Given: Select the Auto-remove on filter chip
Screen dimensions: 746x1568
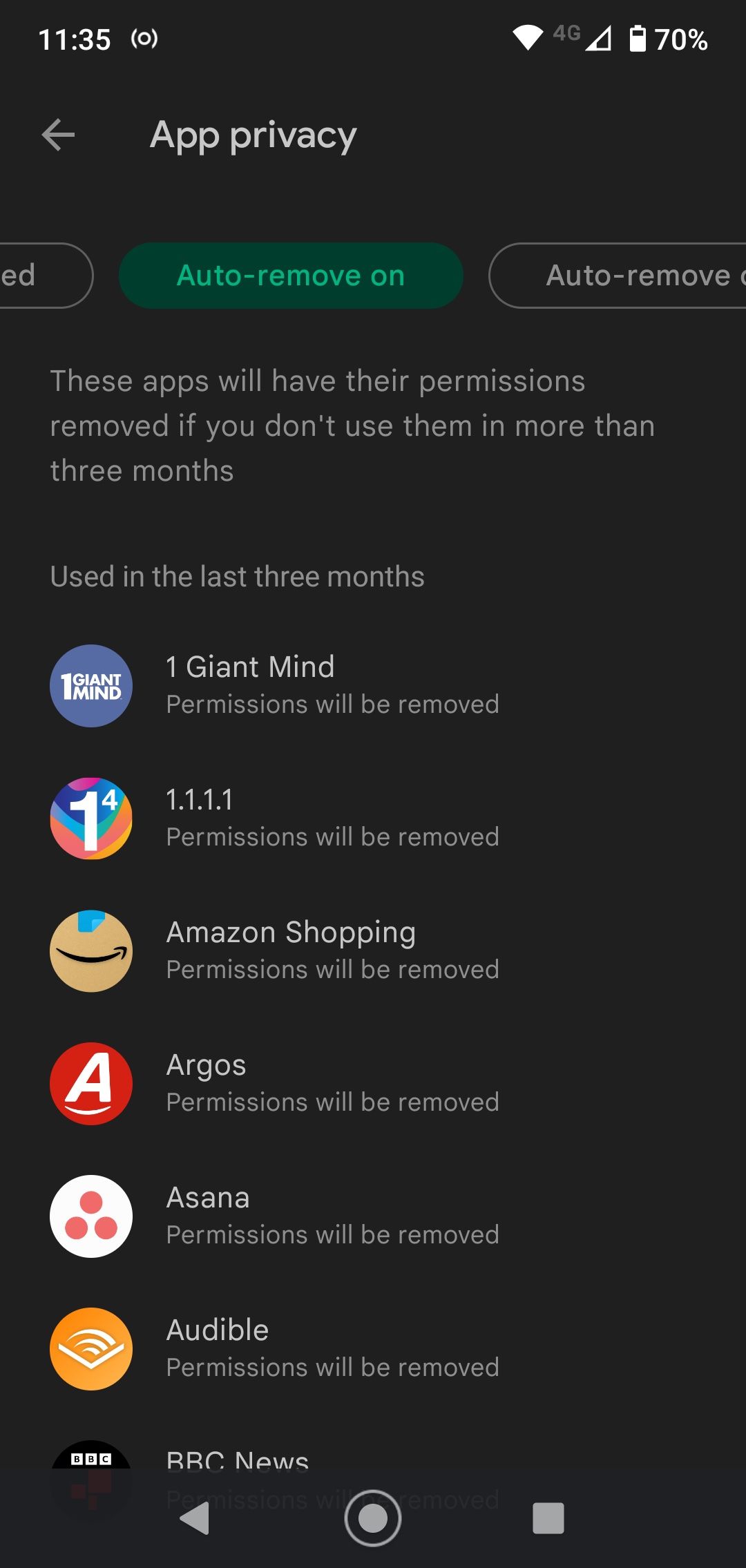Looking at the screenshot, I should pos(290,275).
